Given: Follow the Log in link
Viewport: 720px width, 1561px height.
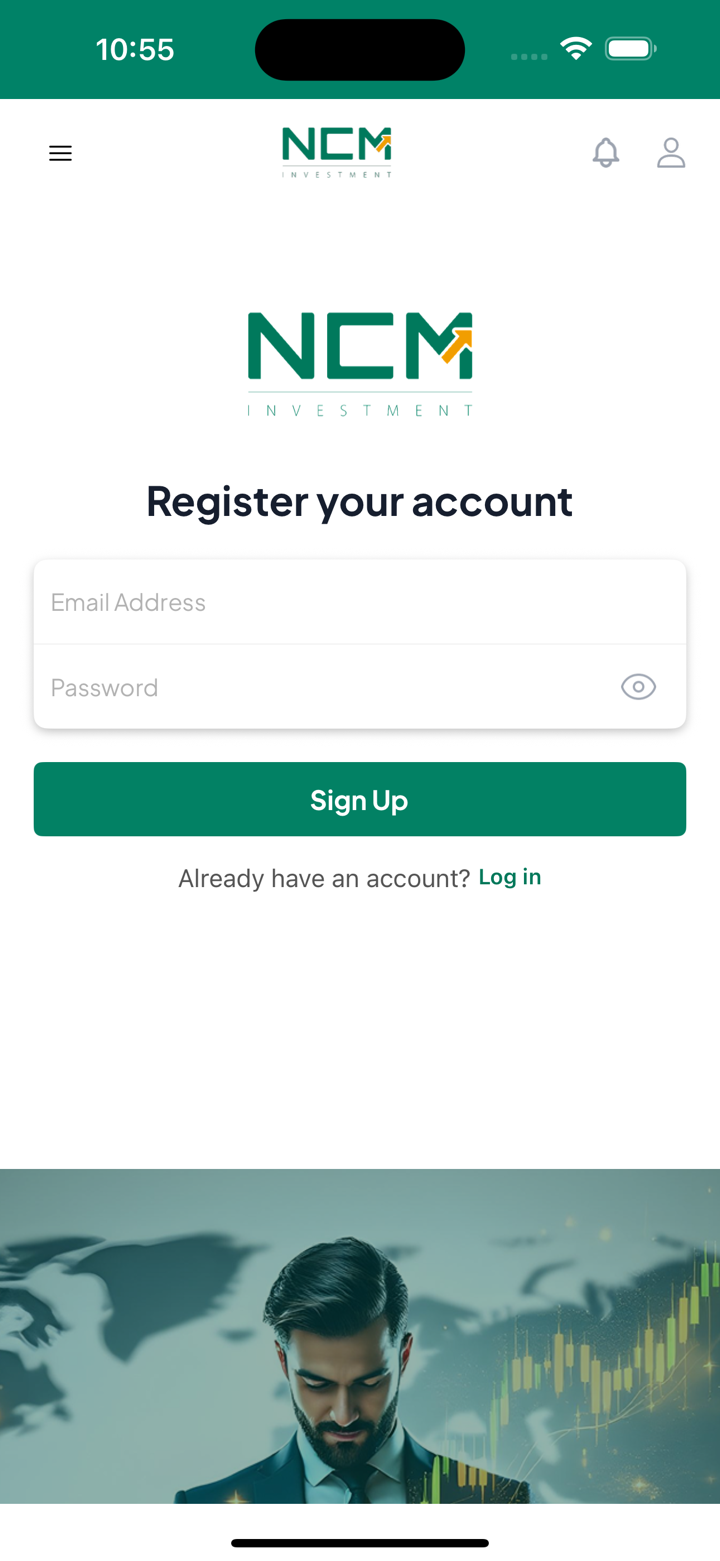Looking at the screenshot, I should 509,877.
